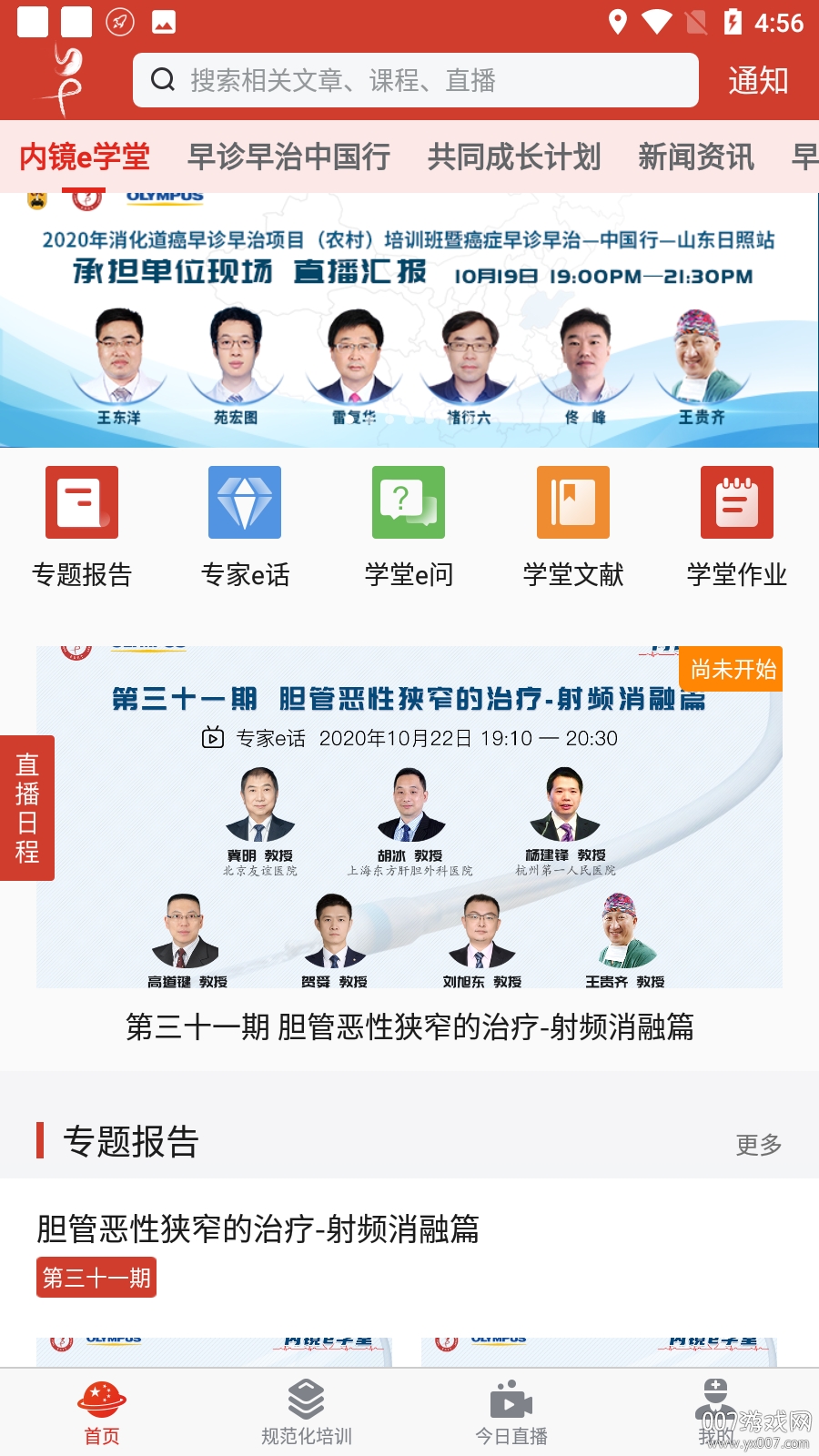Tap the search input field
Image resolution: width=819 pixels, height=1456 pixels.
click(419, 80)
